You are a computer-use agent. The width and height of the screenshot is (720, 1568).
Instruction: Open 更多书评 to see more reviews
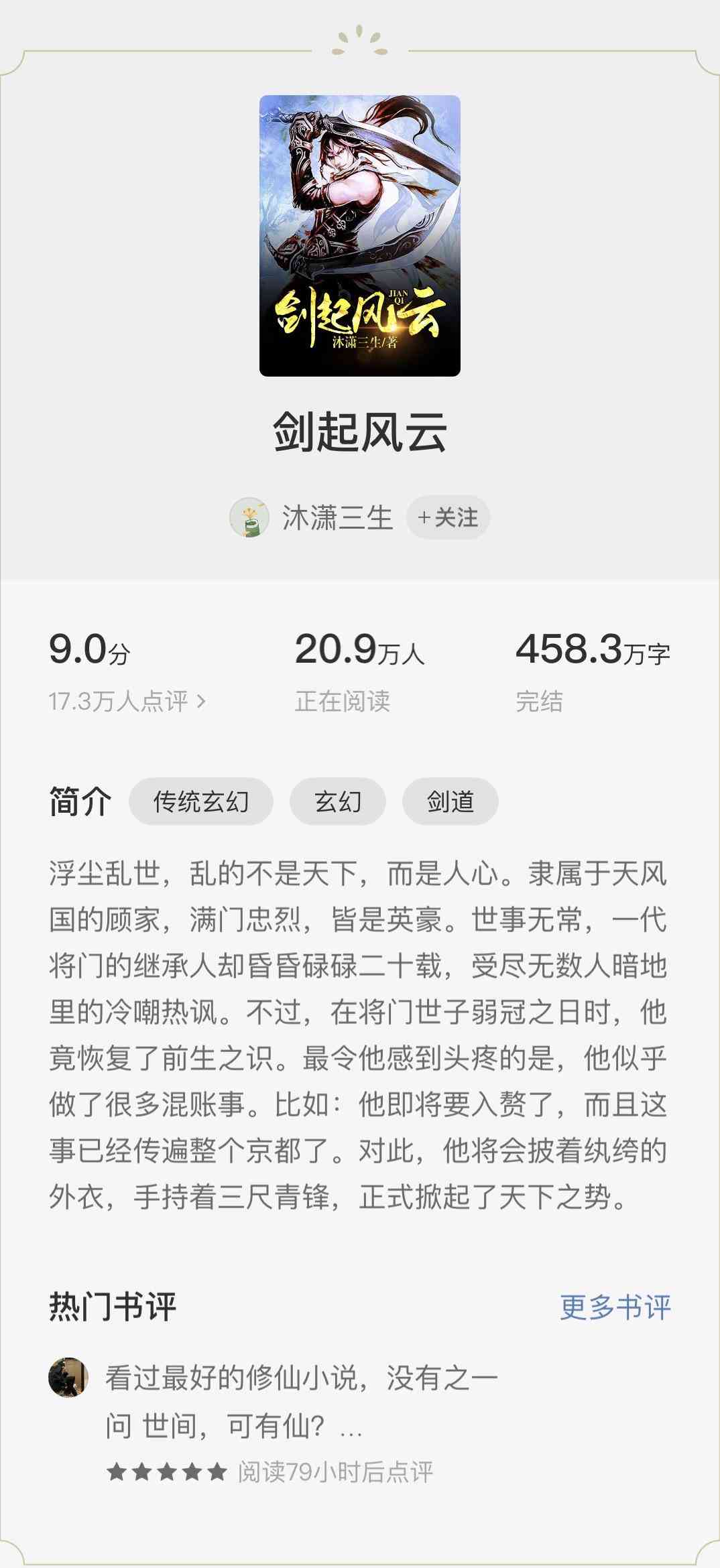point(615,1307)
